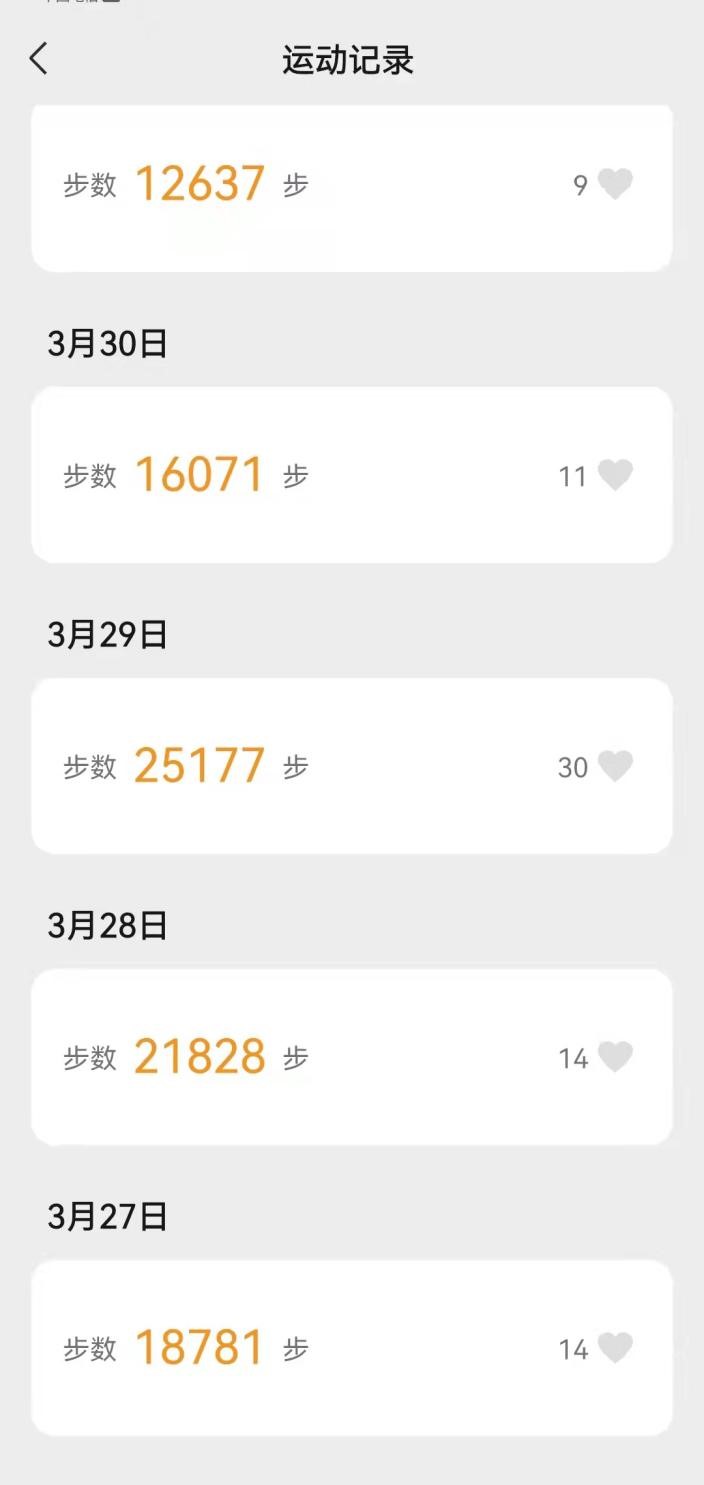Tap the heart on 3月30日 record
704x1485 pixels.
615,475
